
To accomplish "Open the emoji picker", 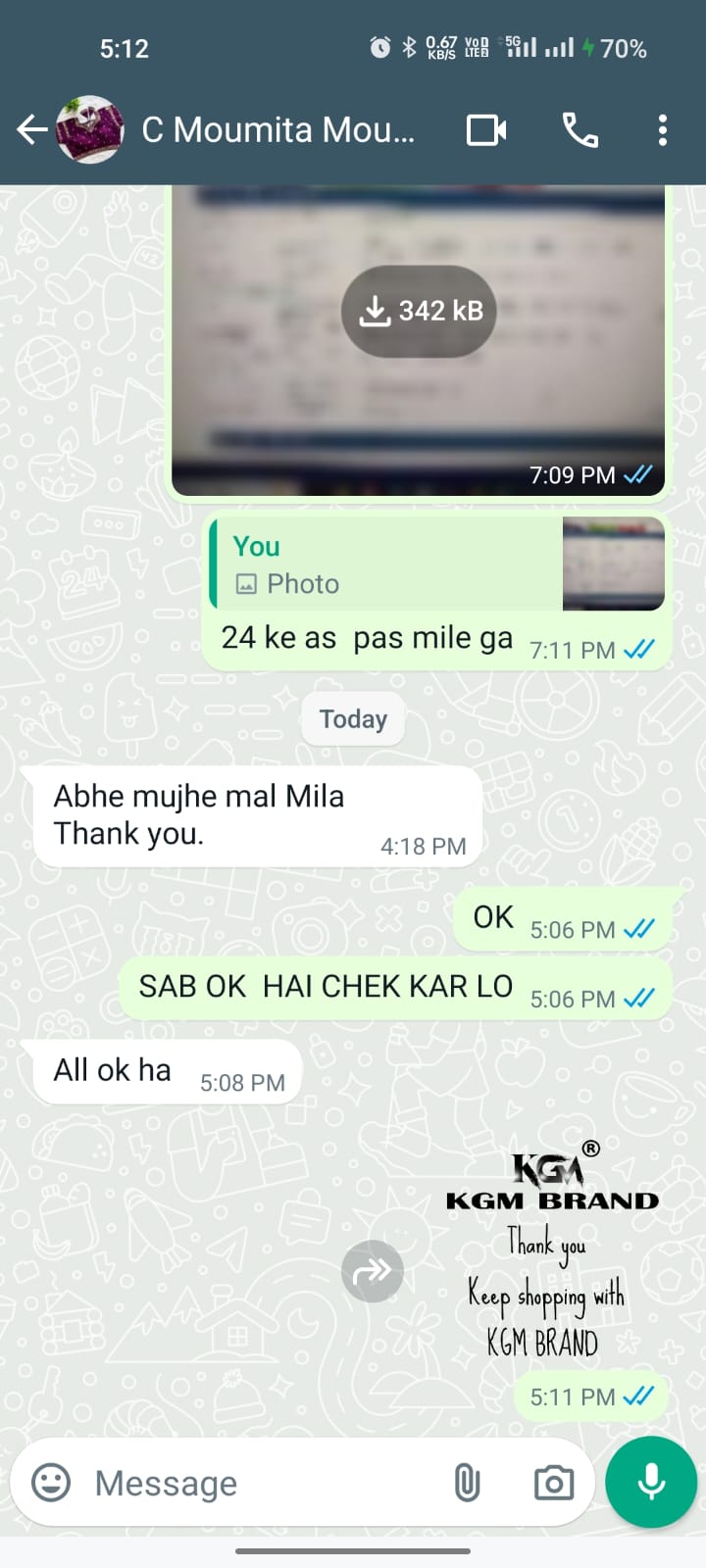I will 51,1483.
